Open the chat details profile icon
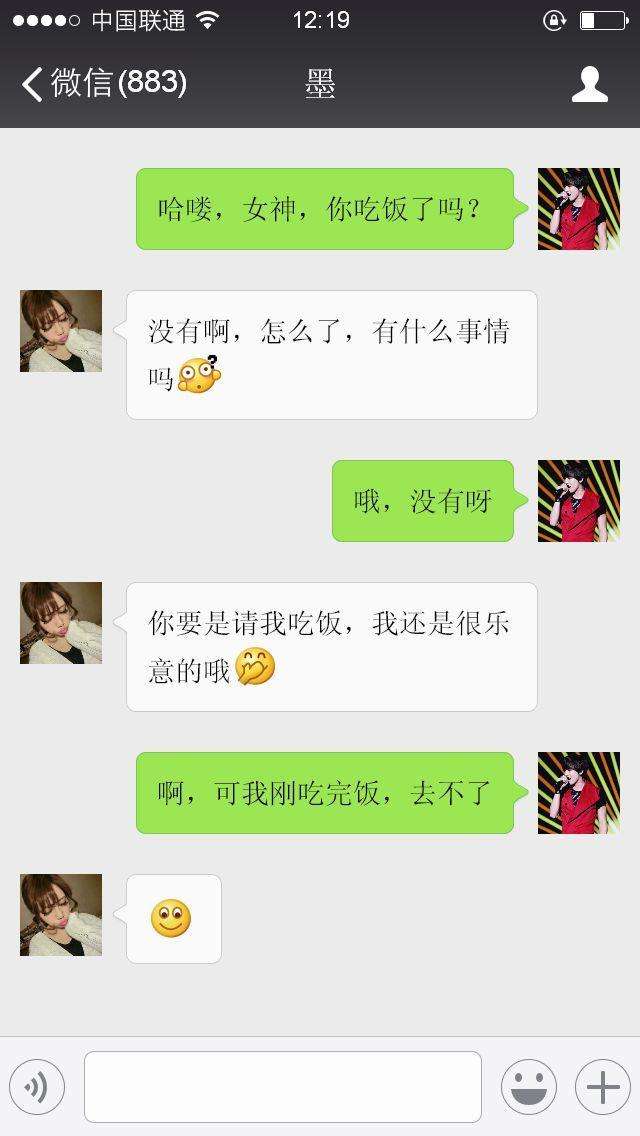The image size is (640, 1136). tap(590, 84)
